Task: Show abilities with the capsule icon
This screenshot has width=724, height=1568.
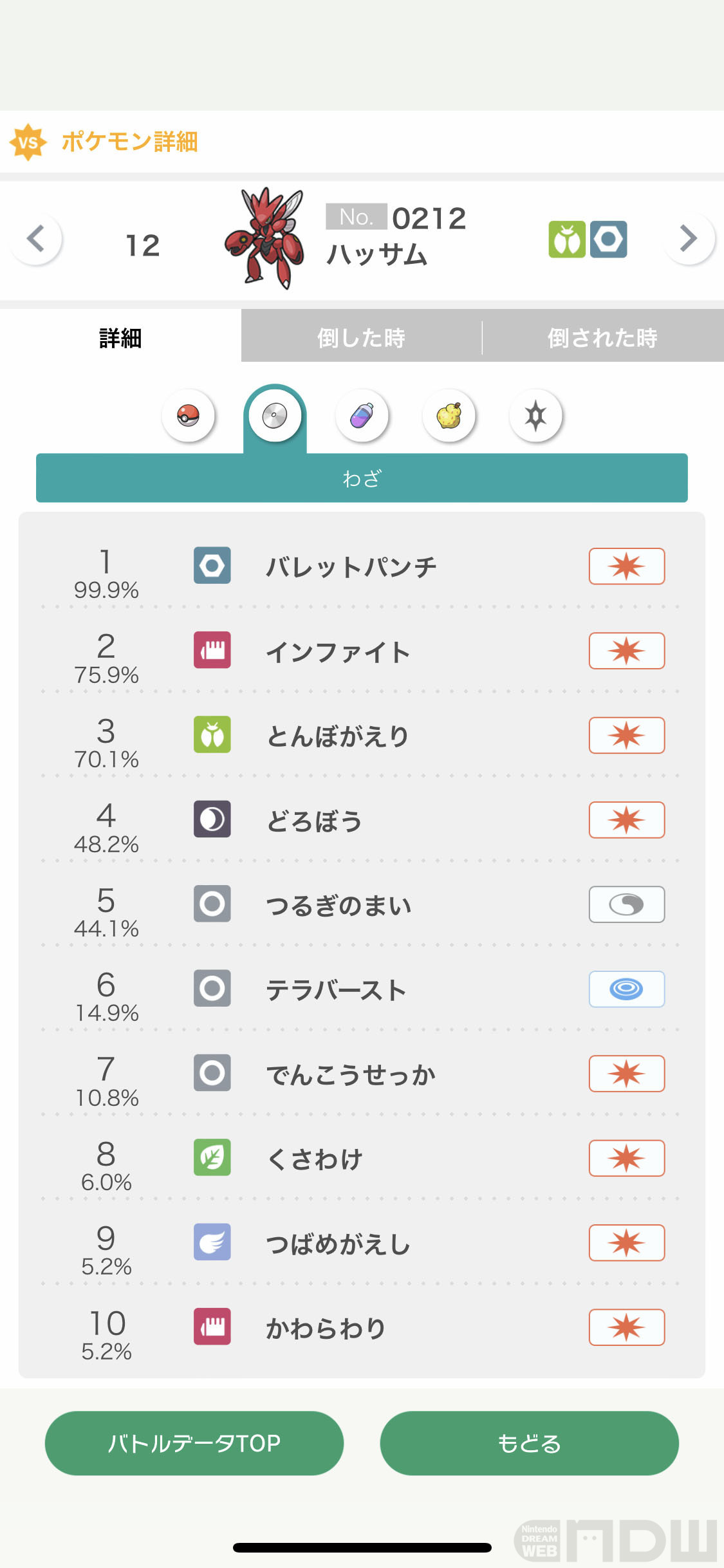Action: 362,416
